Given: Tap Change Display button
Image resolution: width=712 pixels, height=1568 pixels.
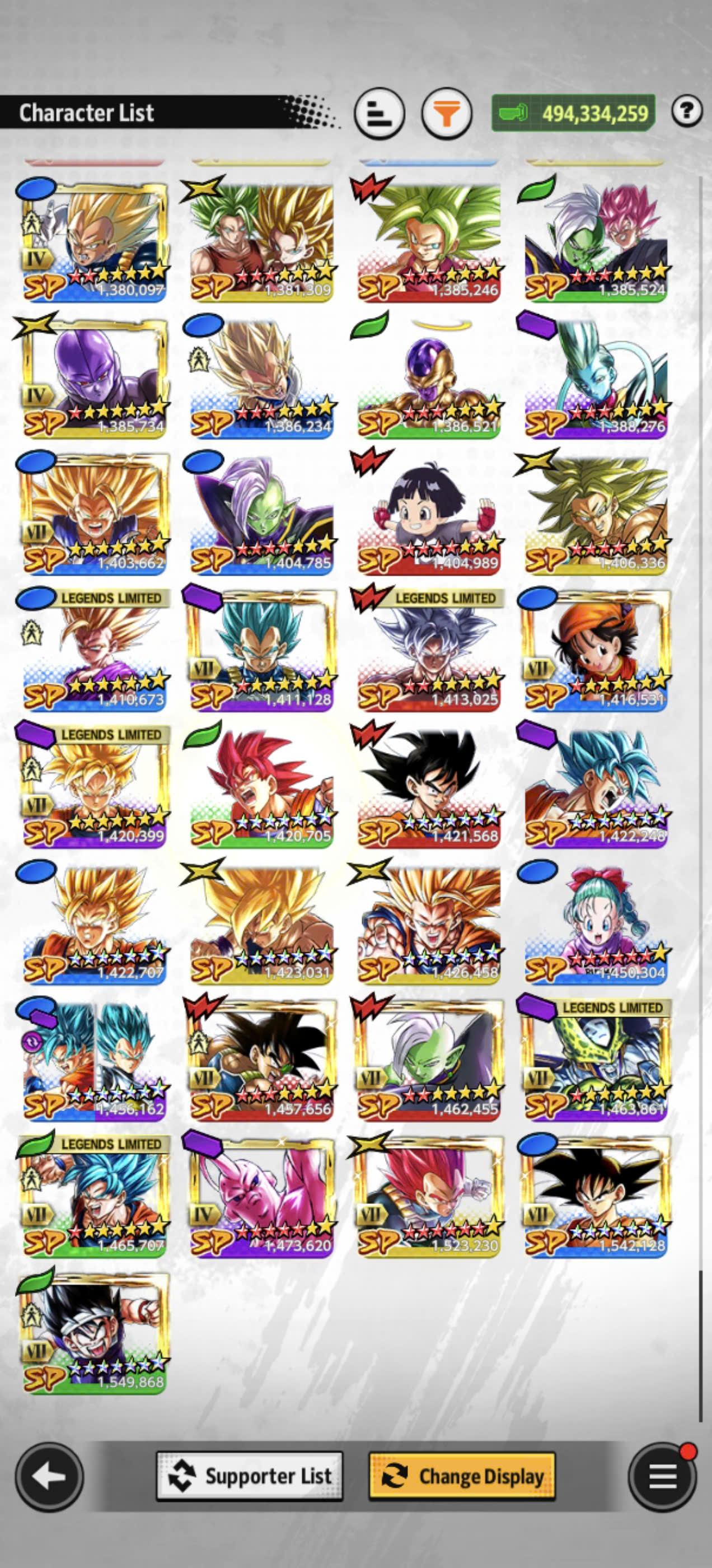Looking at the screenshot, I should coord(462,1476).
